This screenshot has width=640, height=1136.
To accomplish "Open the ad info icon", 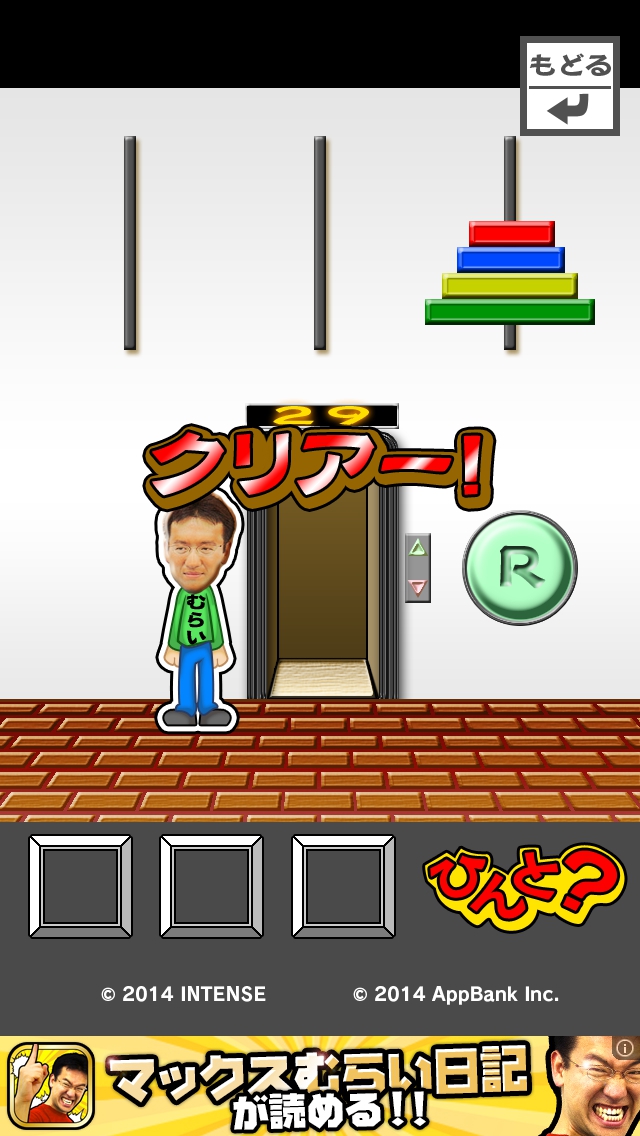I will tap(625, 1048).
